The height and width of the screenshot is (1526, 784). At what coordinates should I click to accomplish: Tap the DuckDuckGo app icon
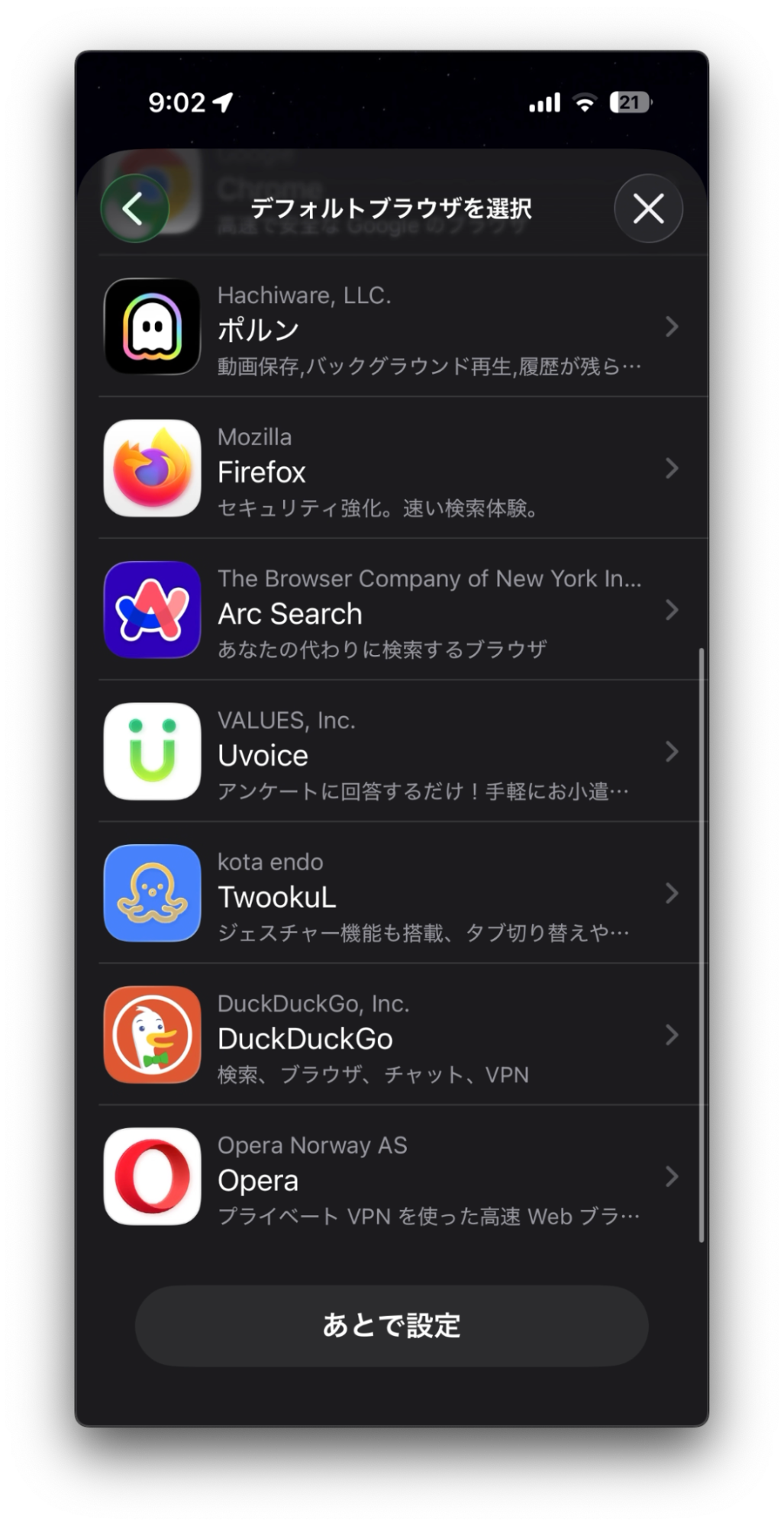tap(152, 1035)
